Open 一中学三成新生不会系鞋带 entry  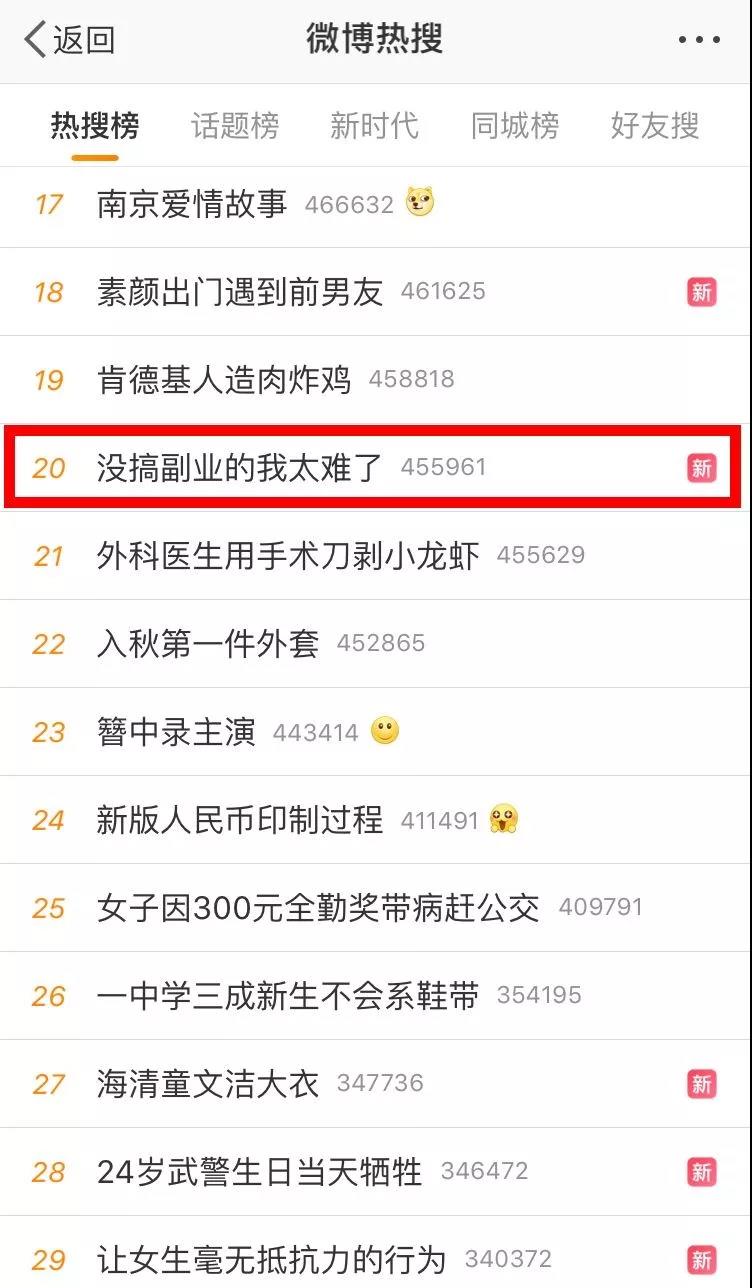[x=288, y=996]
